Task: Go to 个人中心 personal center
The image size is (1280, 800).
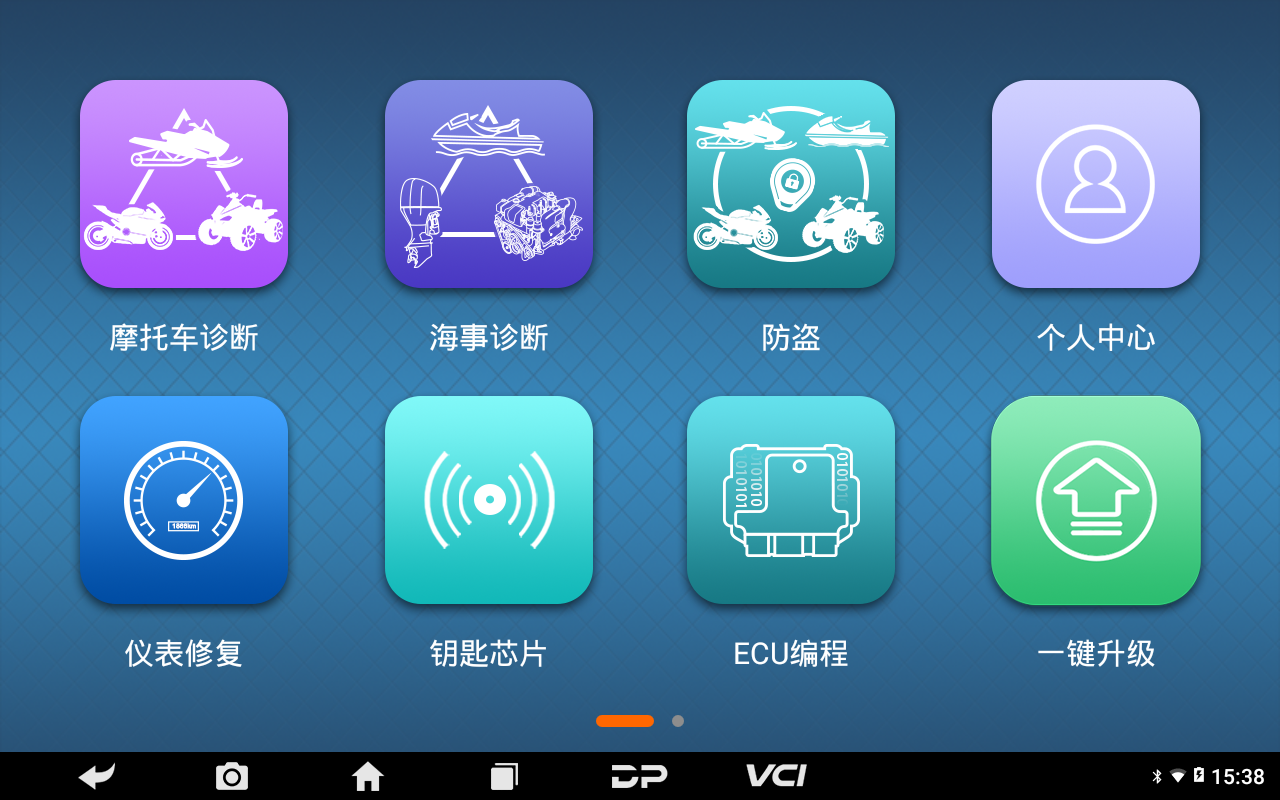Action: (1096, 185)
